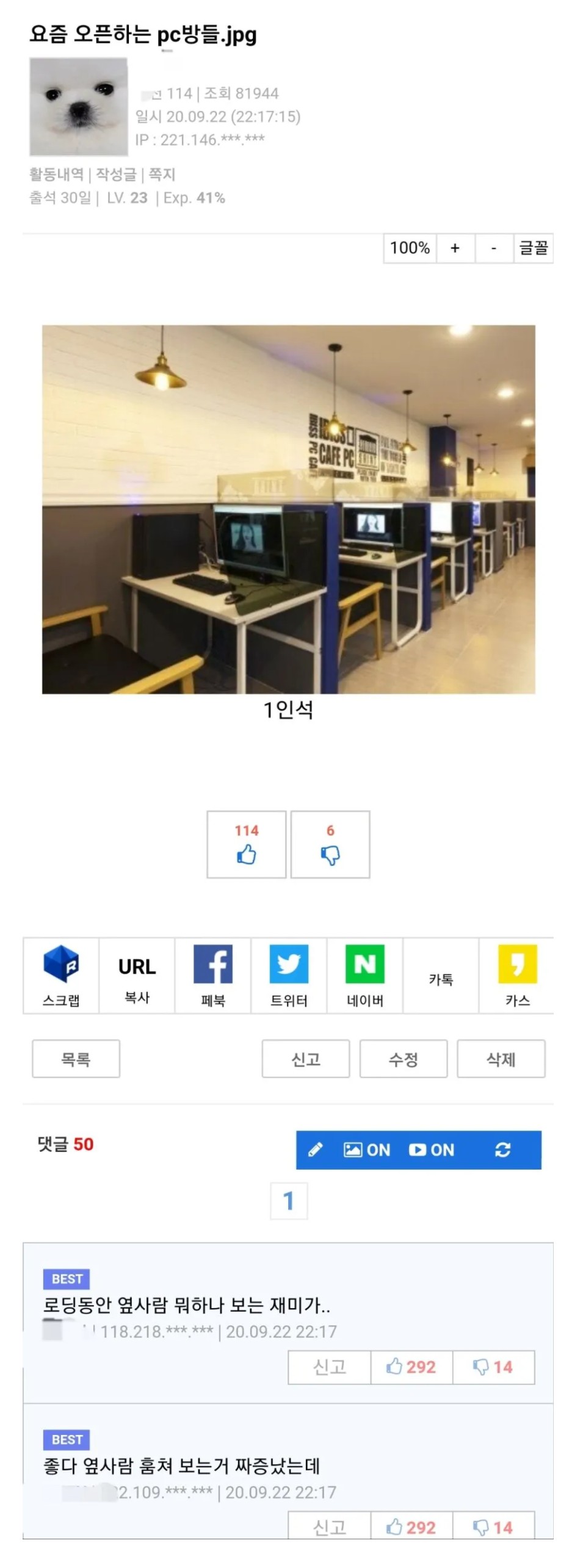Toggle comment images ON setting
Image resolution: width=583 pixels, height=1568 pixels.
[x=367, y=1150]
